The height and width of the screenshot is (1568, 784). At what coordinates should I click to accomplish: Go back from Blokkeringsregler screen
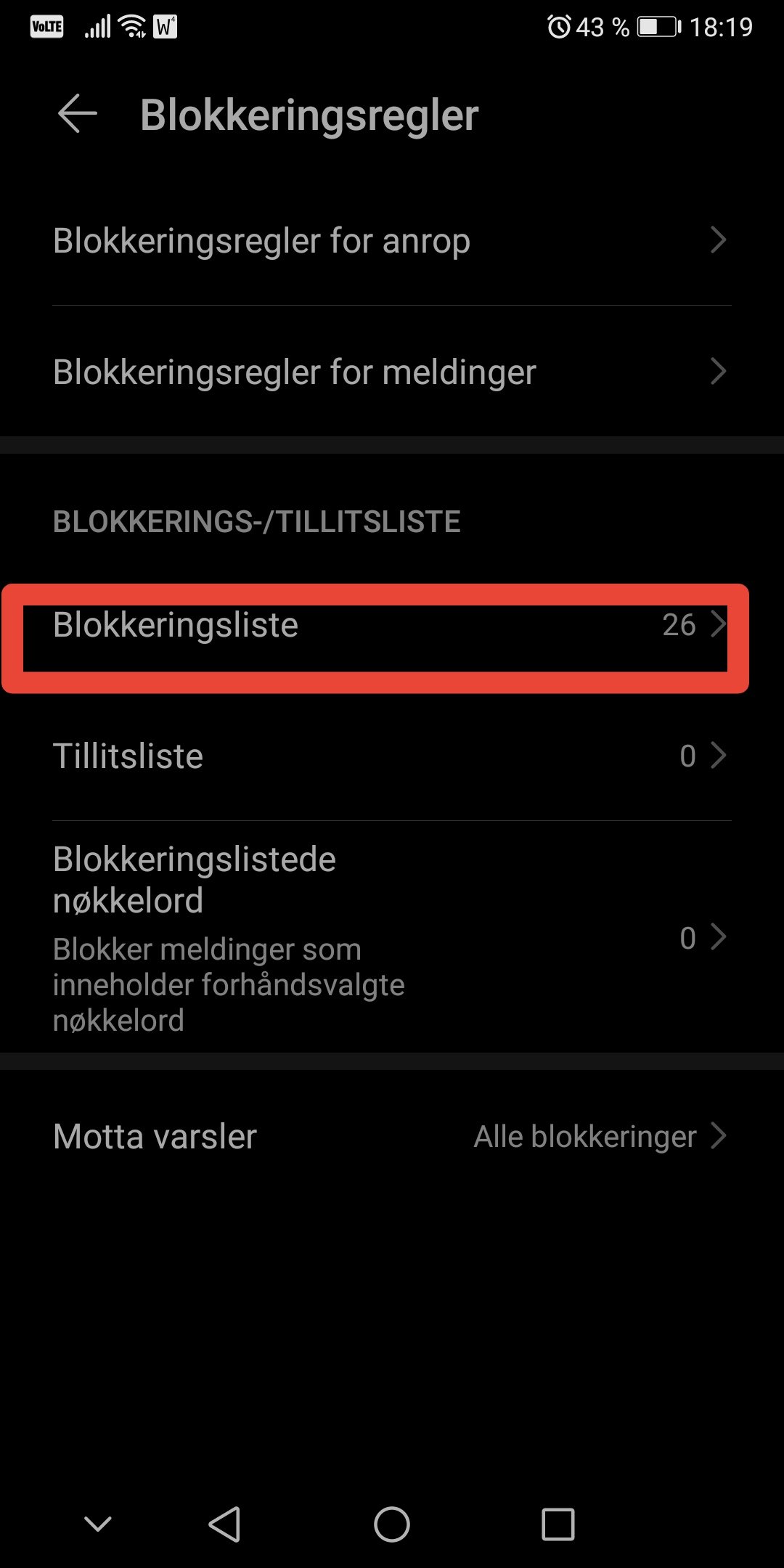coord(77,114)
